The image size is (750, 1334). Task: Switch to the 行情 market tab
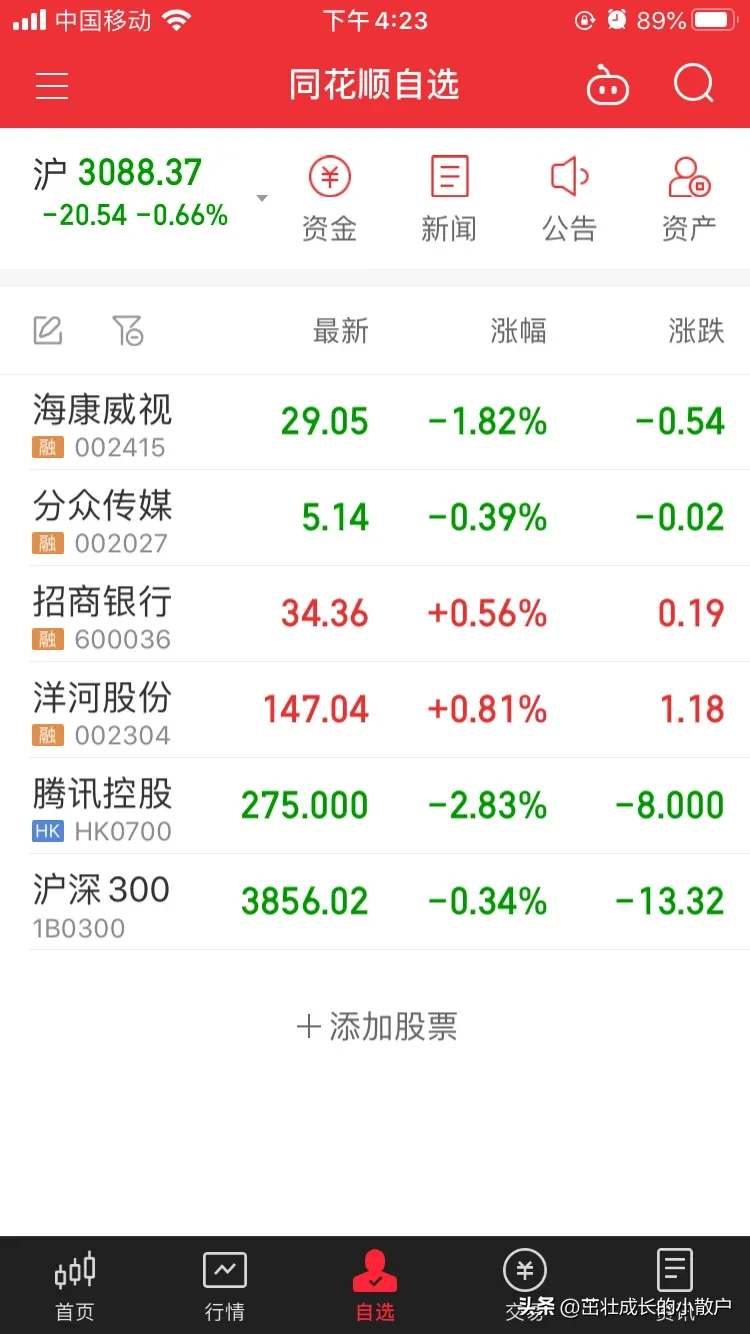tap(225, 1286)
